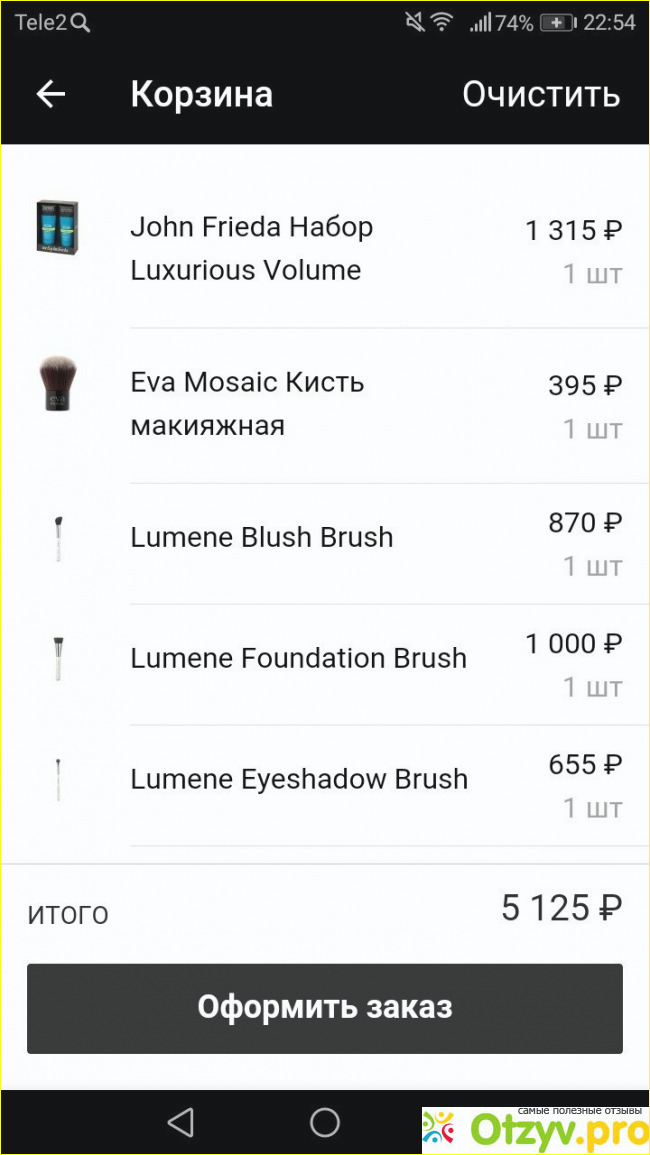Tap Очистить to clear the cart
Viewport: 650px width, 1155px height.
[540, 94]
